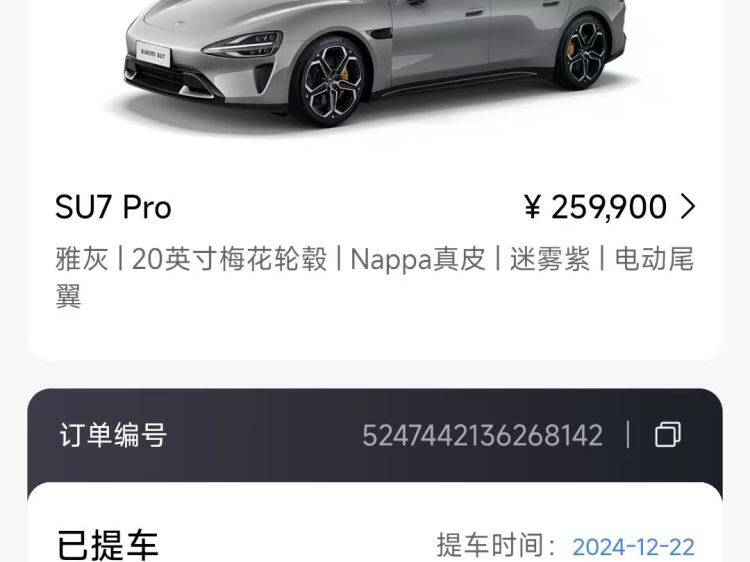Screen dimensions: 750x562
Task: Open SU7 Pro price details chevron
Action: pyautogui.click(x=688, y=207)
